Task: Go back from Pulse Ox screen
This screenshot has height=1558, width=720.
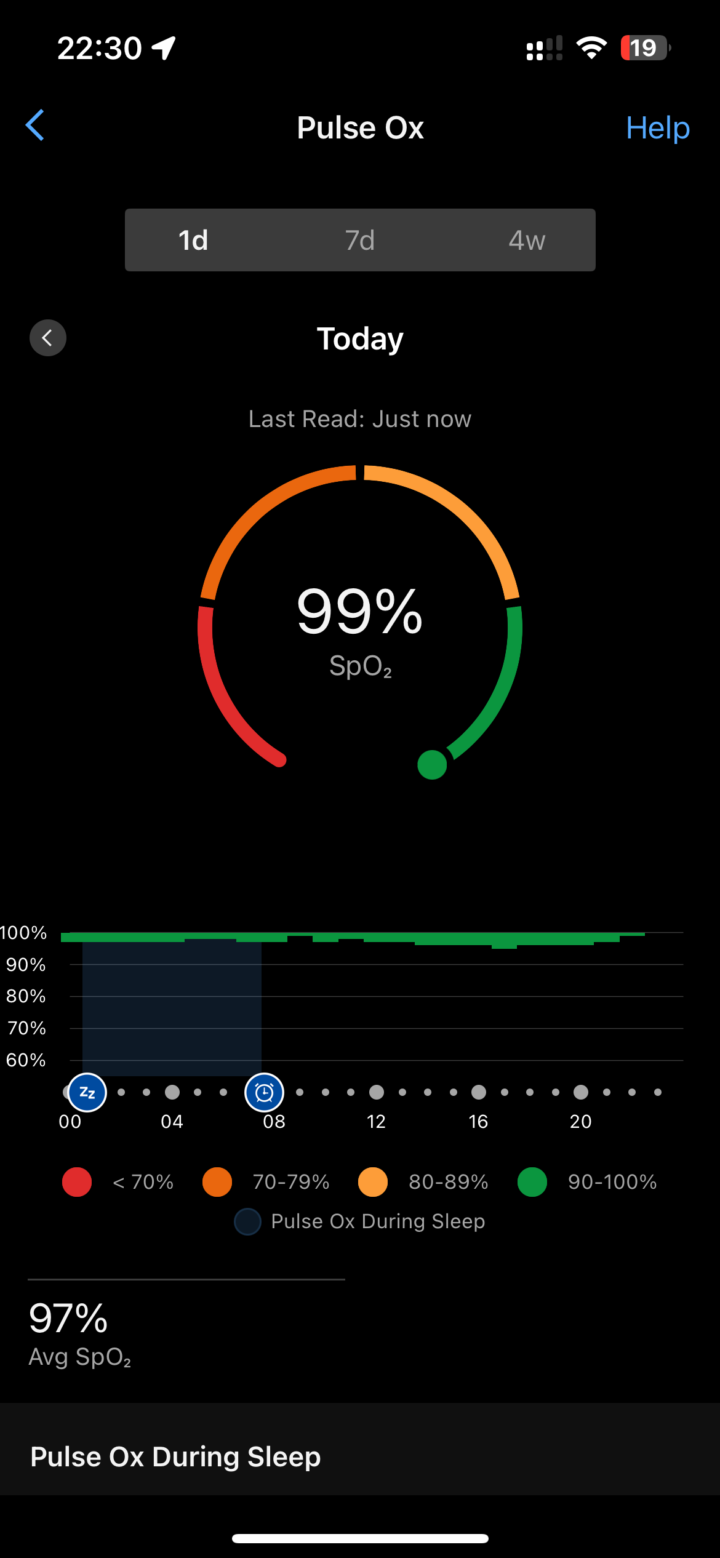Action: pyautogui.click(x=35, y=126)
